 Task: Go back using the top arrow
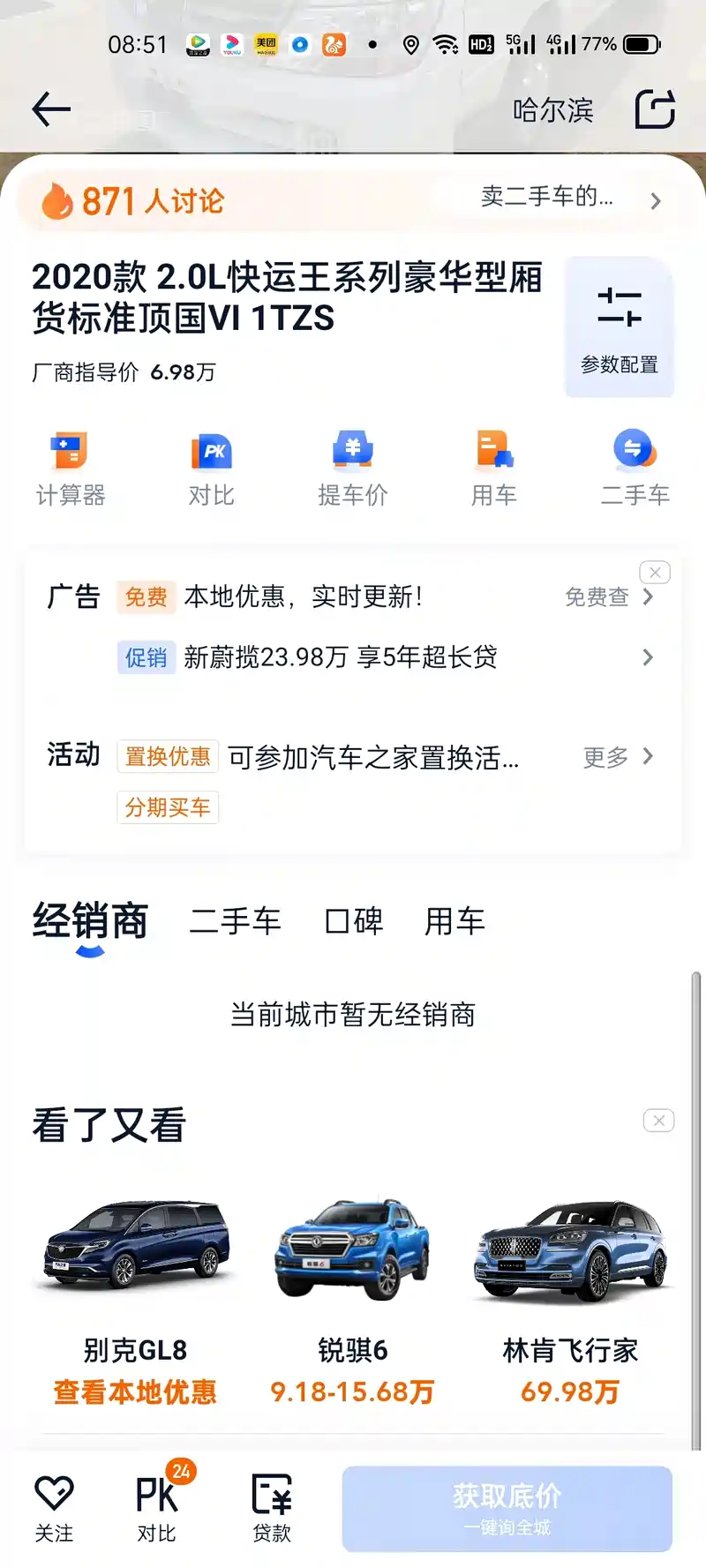(x=51, y=109)
